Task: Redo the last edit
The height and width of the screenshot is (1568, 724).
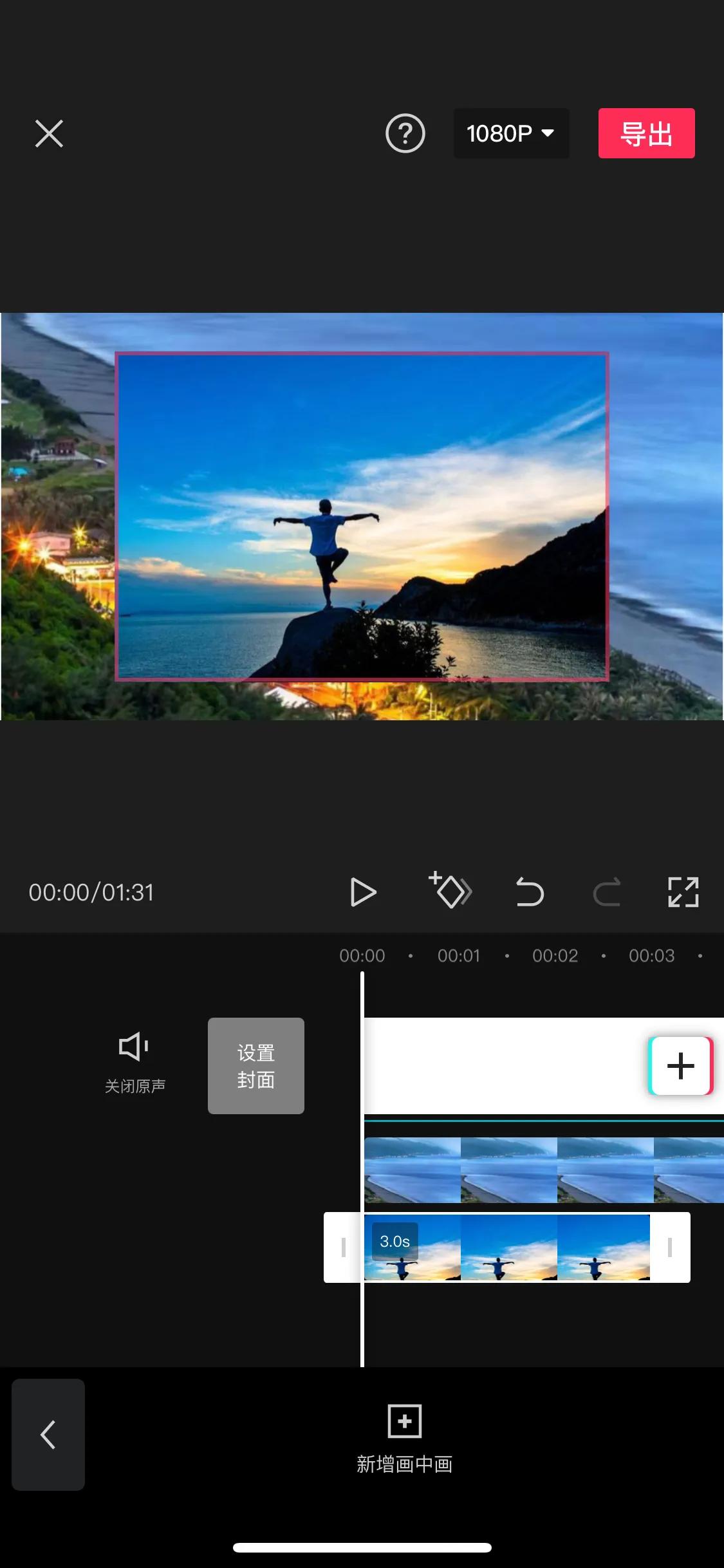Action: tap(606, 892)
